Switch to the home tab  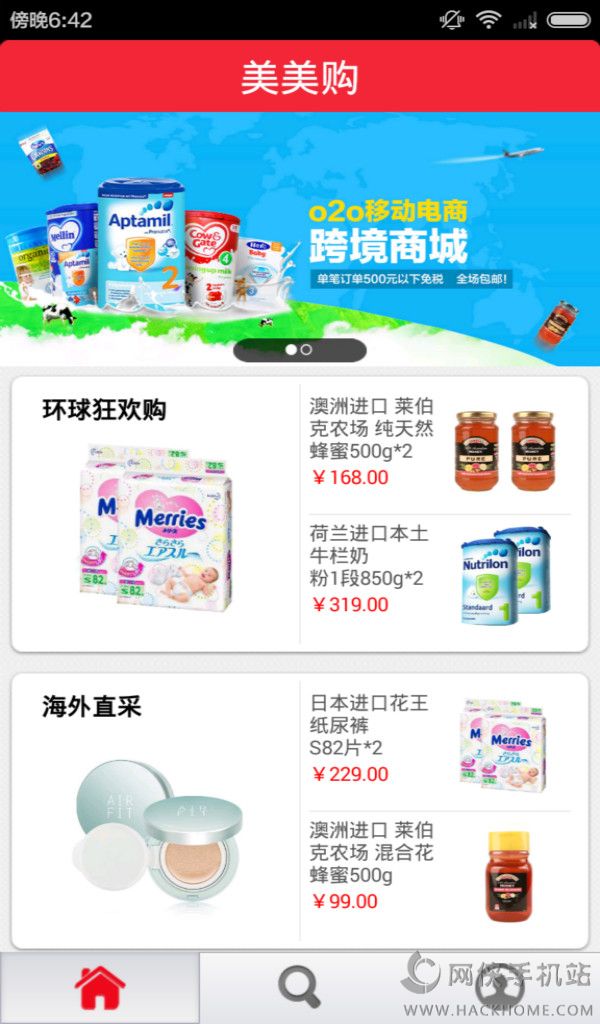coord(100,988)
